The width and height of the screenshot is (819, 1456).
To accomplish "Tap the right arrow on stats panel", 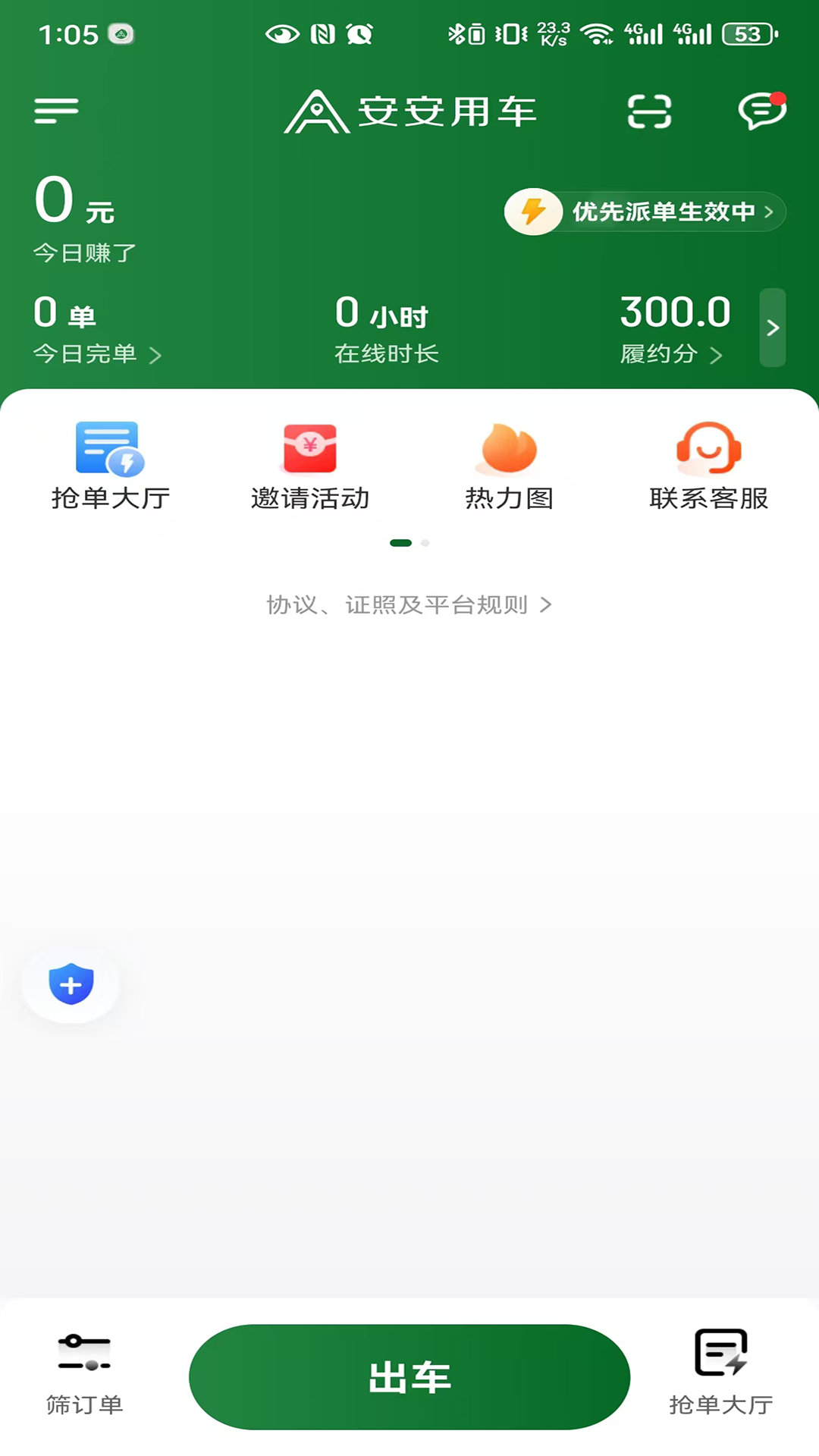I will click(773, 327).
